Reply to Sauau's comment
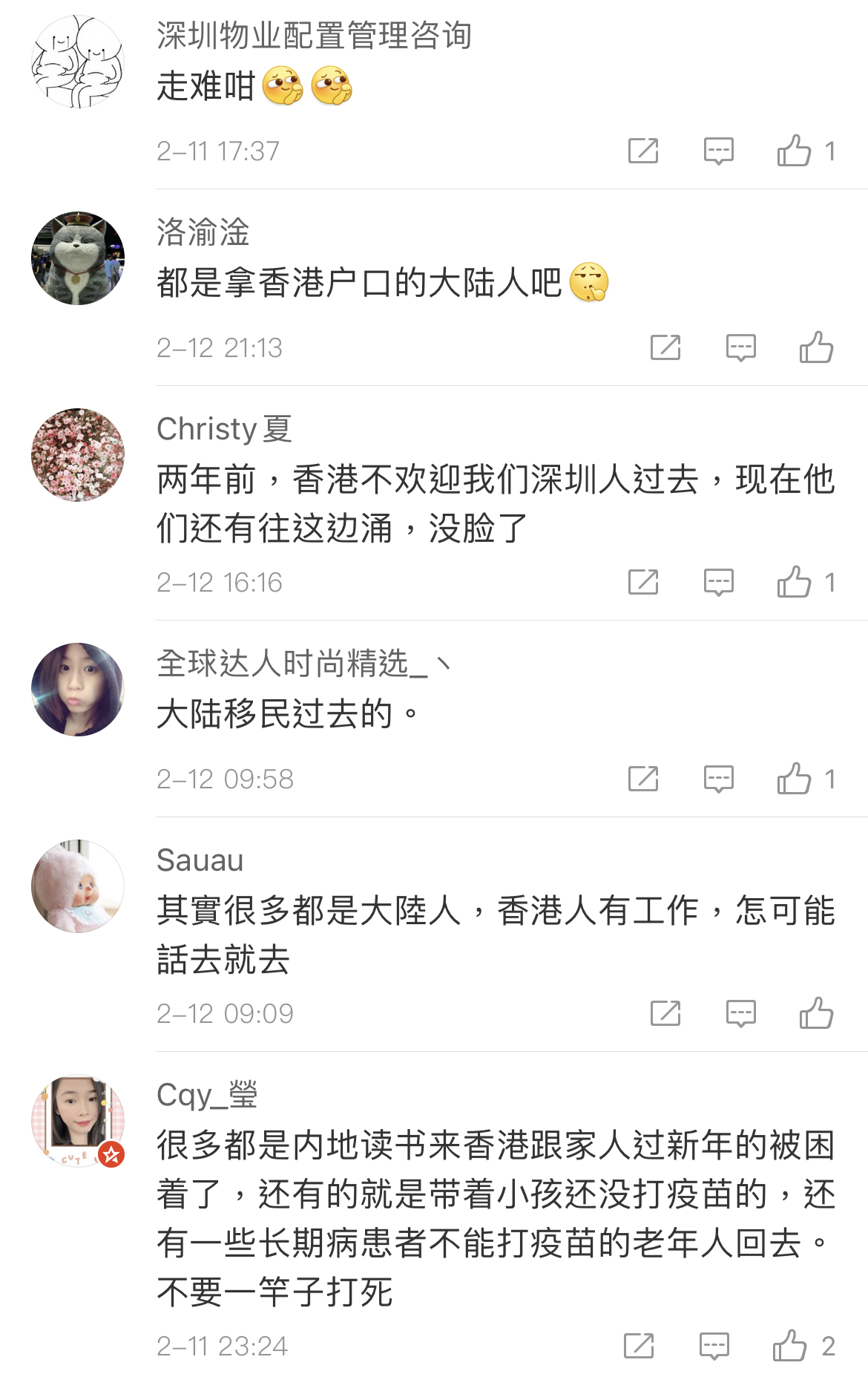This screenshot has width=868, height=1374. (740, 1013)
